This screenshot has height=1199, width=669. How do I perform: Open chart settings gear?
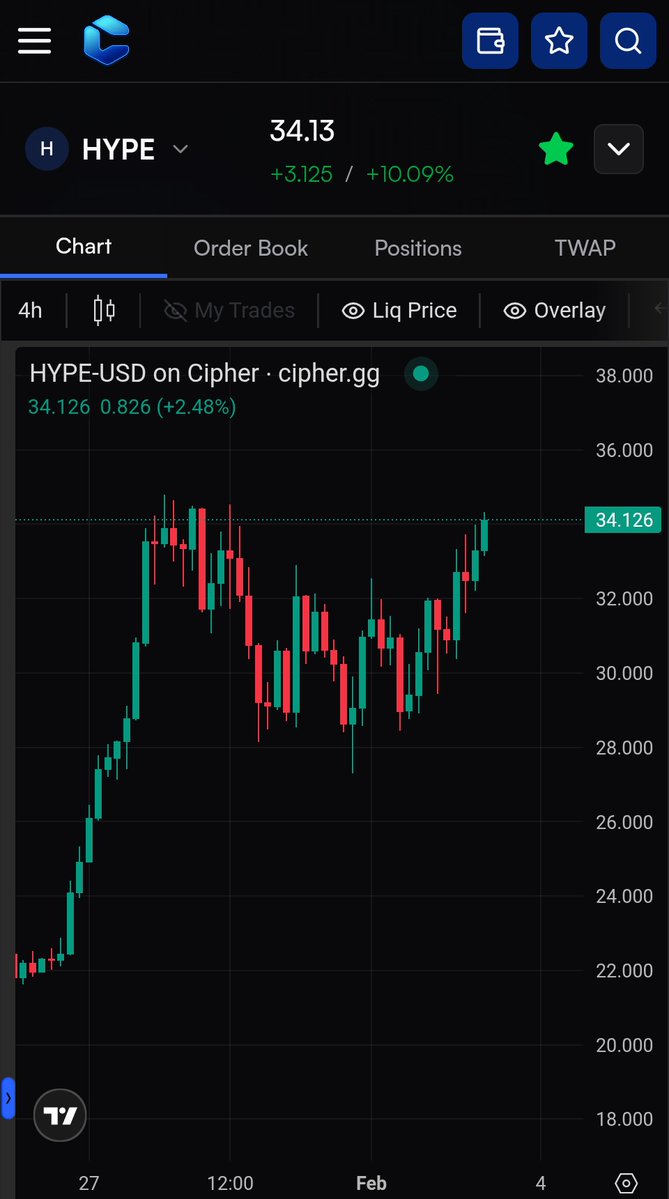626,1183
